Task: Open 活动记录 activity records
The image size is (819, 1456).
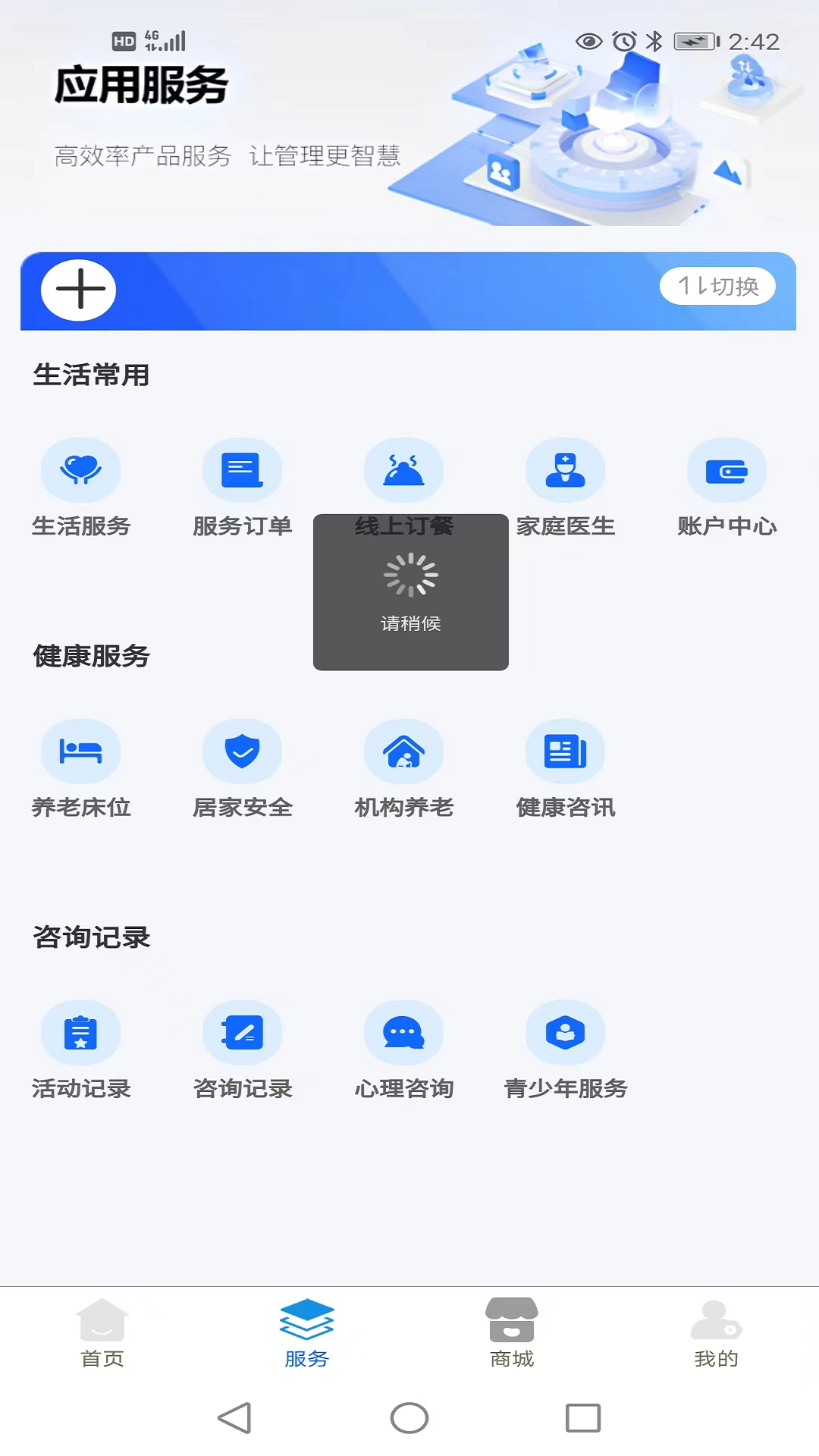Action: point(80,1033)
